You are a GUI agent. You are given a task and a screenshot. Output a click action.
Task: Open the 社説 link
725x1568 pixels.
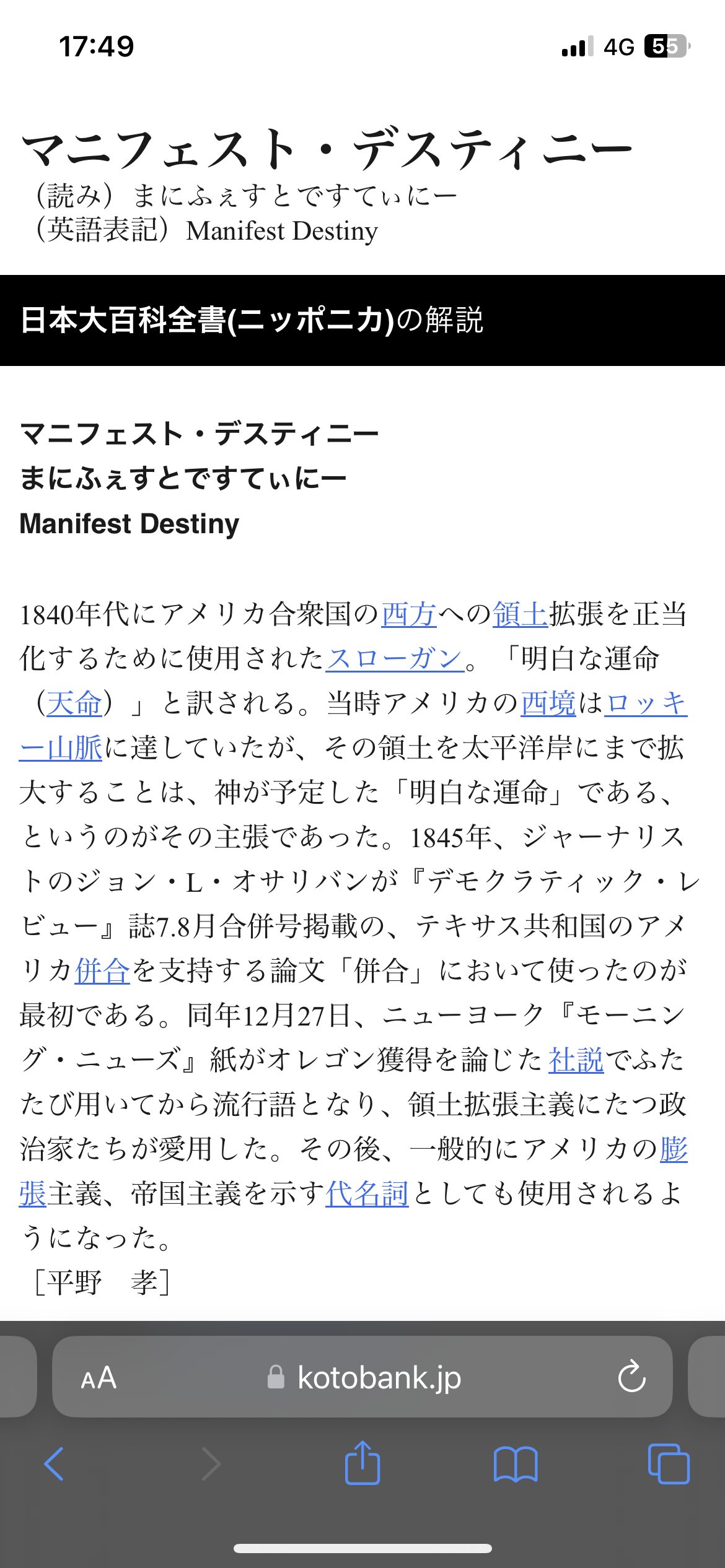[576, 1060]
